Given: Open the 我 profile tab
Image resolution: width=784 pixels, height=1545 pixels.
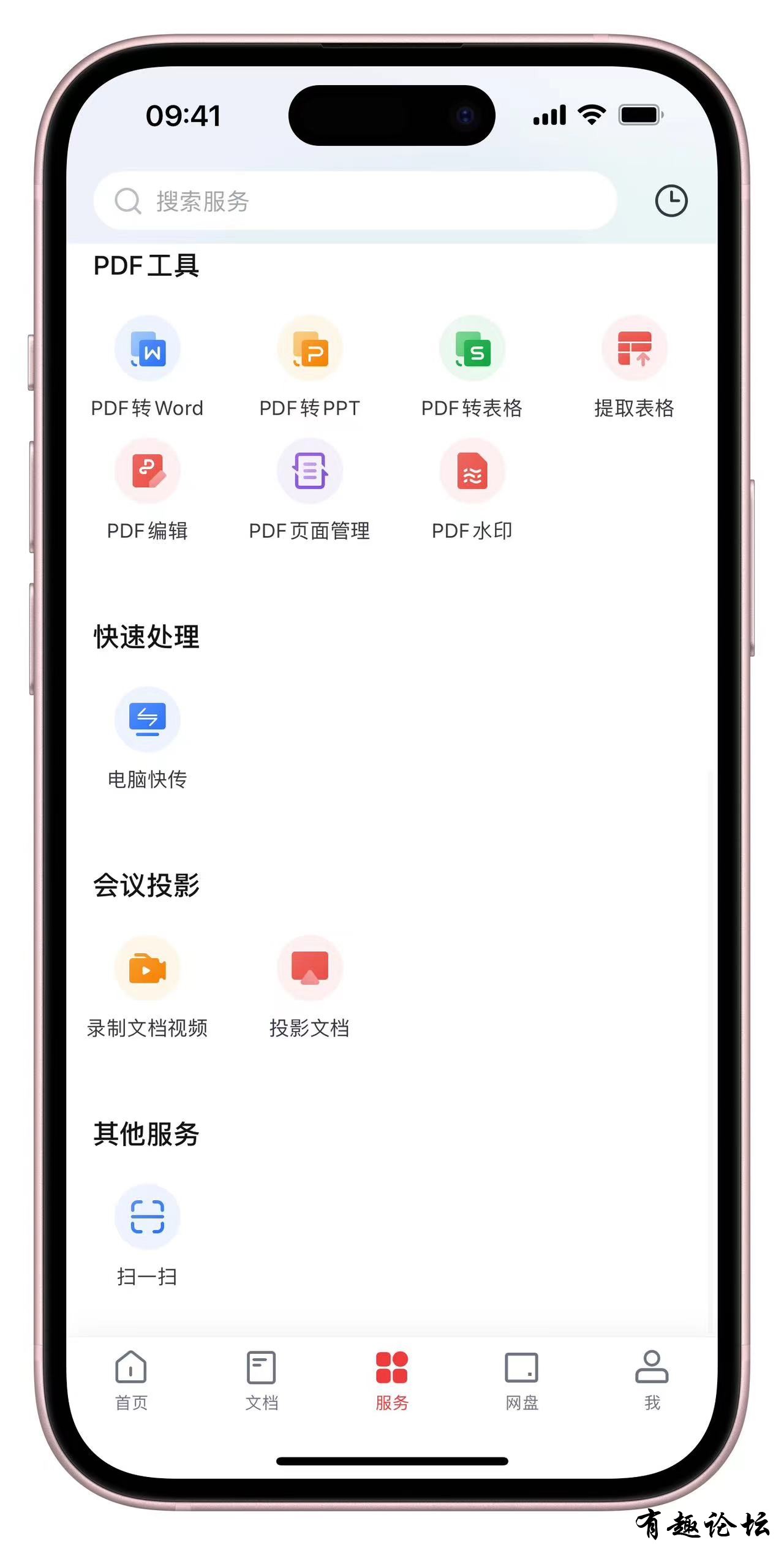Looking at the screenshot, I should 652,1380.
